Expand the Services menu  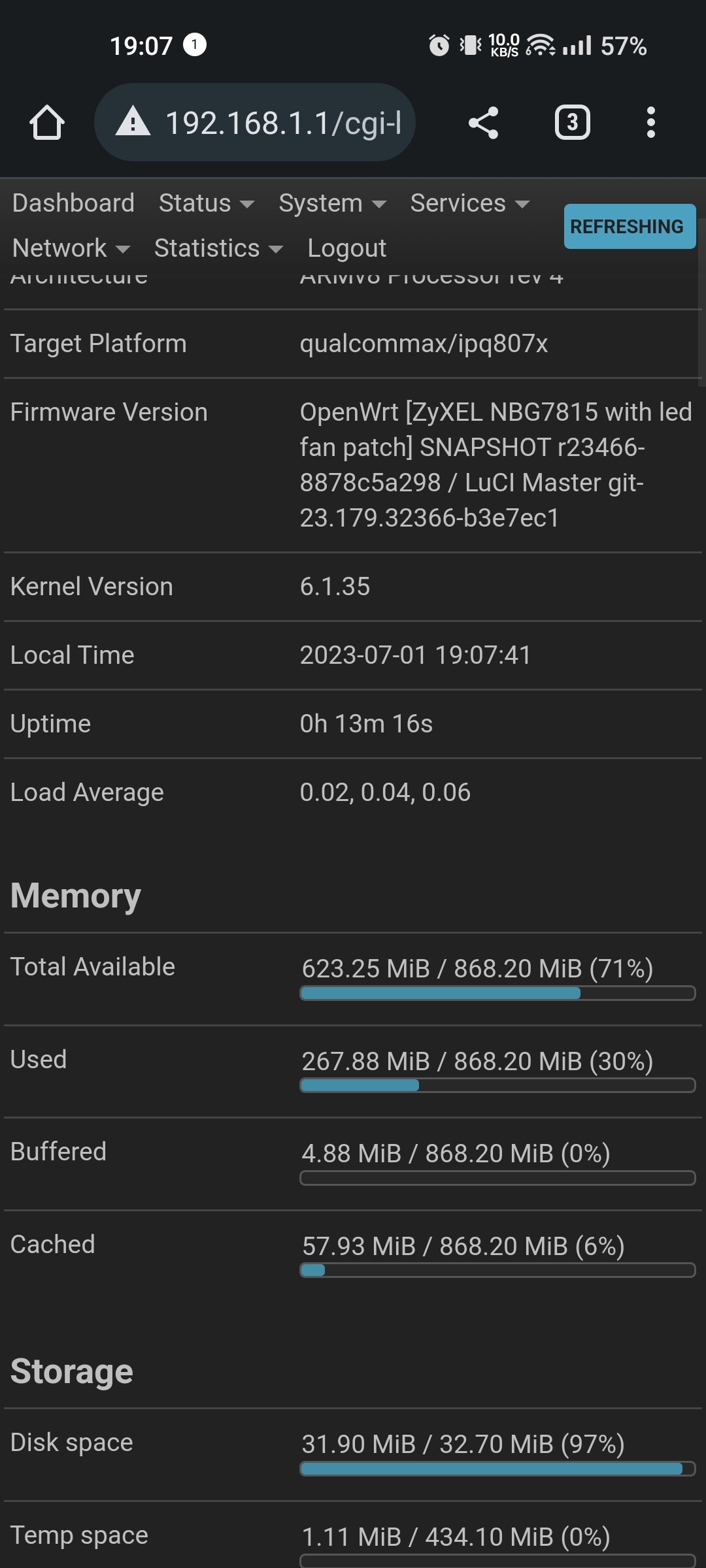tap(470, 203)
